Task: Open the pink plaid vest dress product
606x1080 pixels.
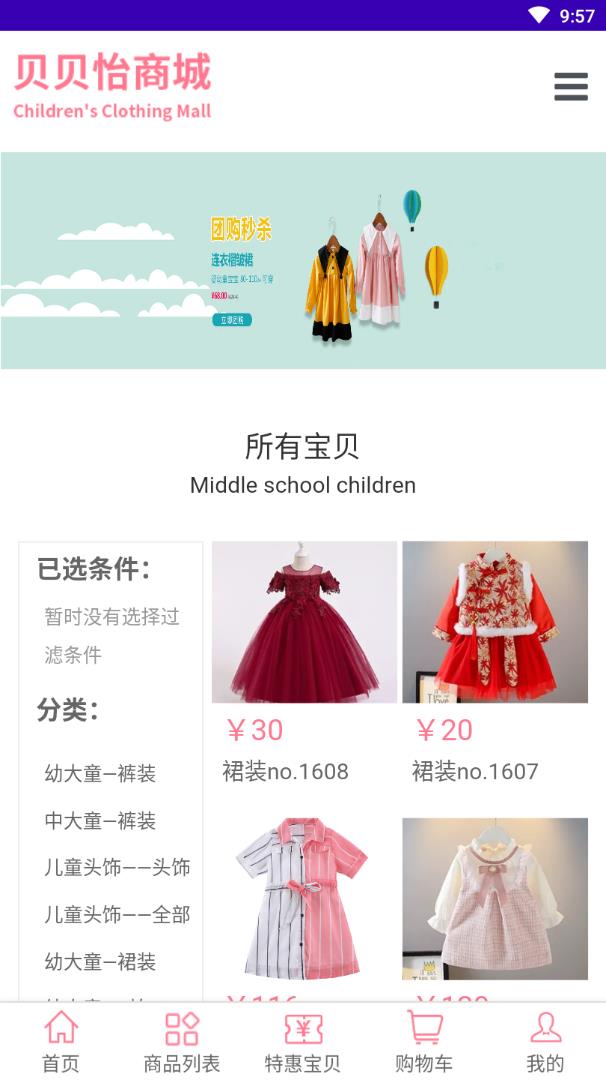Action: pos(494,898)
